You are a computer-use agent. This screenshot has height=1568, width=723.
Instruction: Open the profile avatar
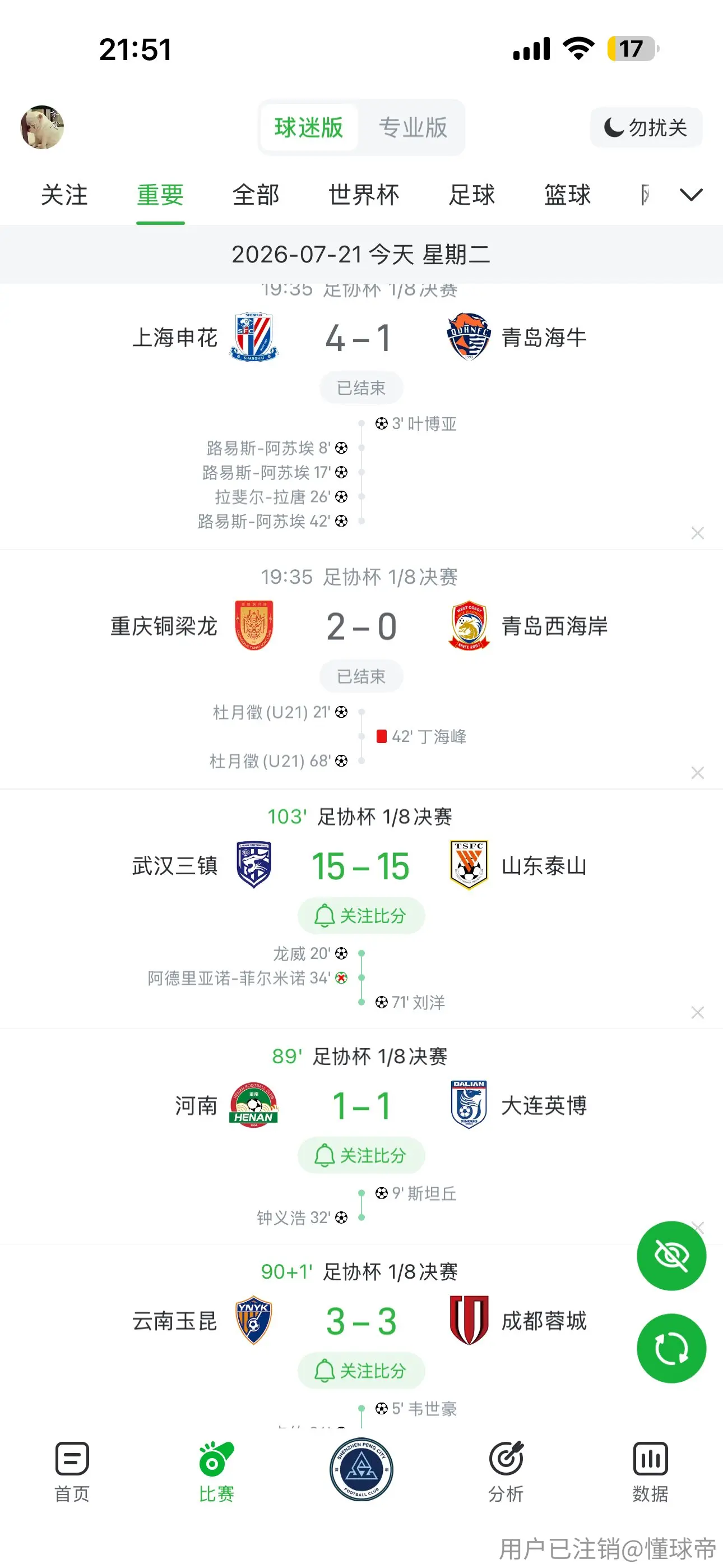[x=42, y=127]
